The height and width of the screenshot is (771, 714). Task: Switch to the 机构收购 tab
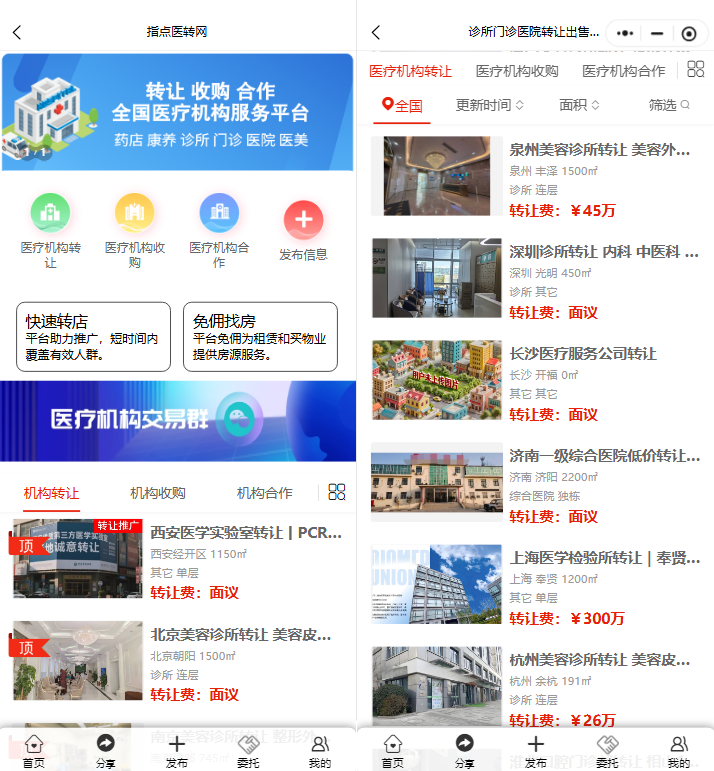(x=158, y=493)
